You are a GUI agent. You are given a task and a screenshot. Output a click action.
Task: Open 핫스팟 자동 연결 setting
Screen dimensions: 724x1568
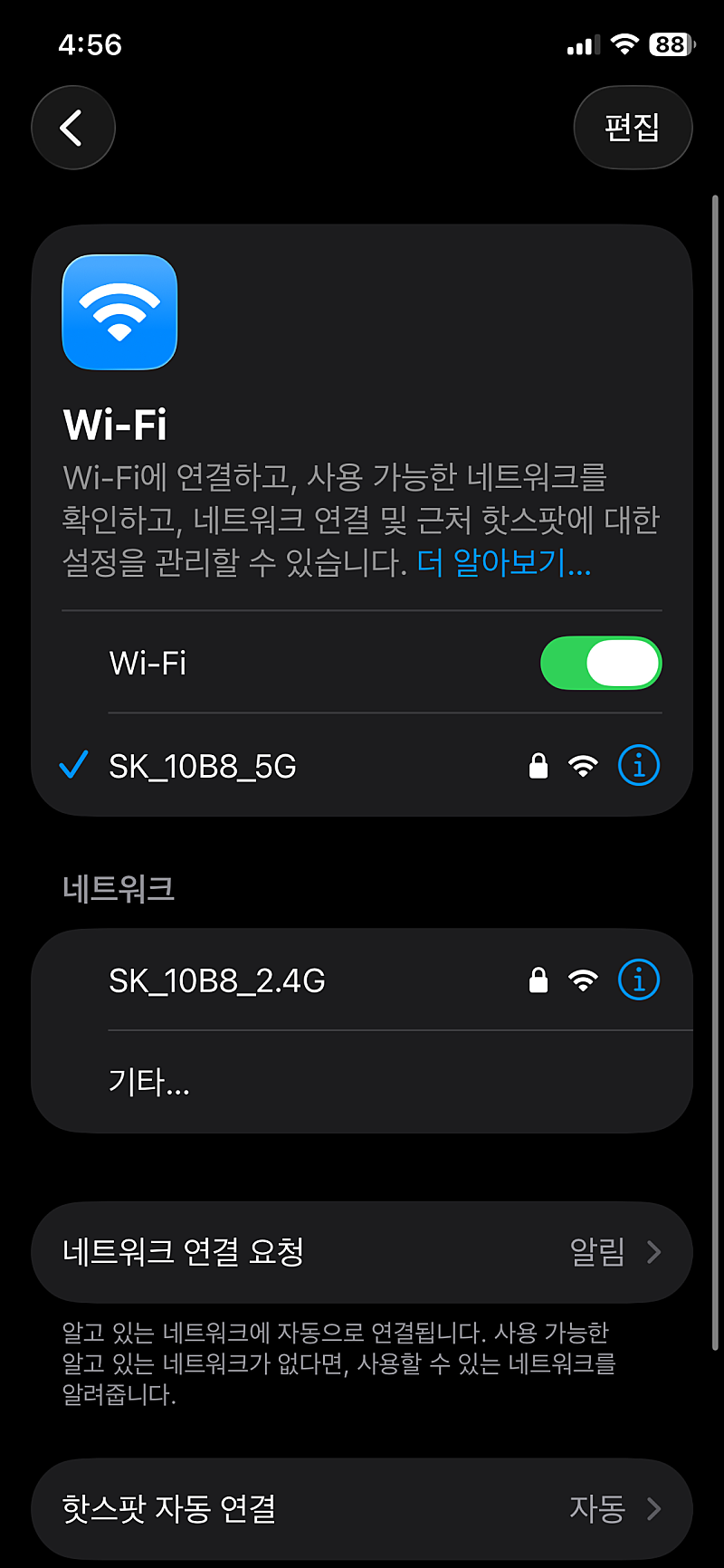(x=362, y=1508)
